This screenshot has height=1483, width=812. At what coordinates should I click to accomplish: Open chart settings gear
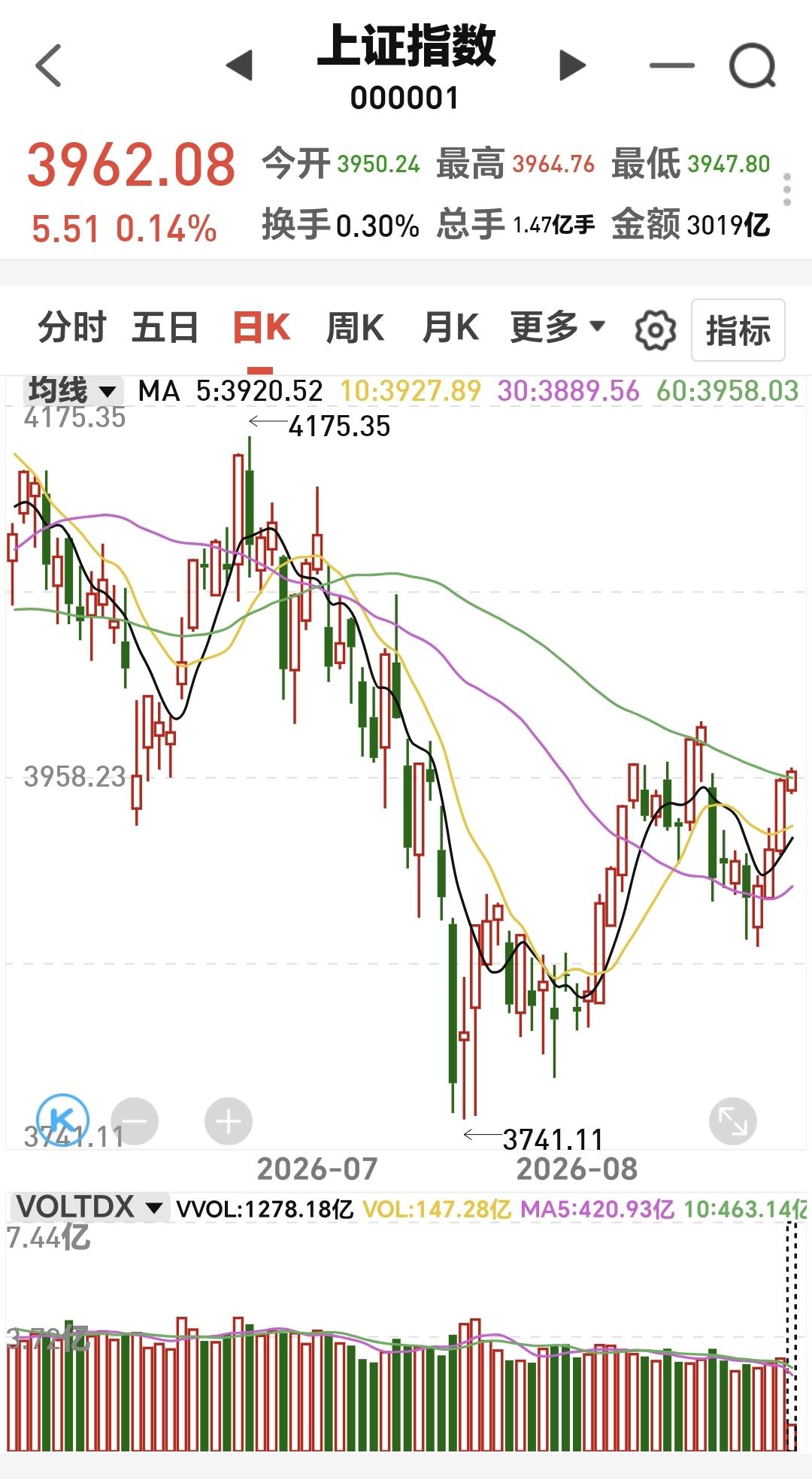pyautogui.click(x=655, y=330)
